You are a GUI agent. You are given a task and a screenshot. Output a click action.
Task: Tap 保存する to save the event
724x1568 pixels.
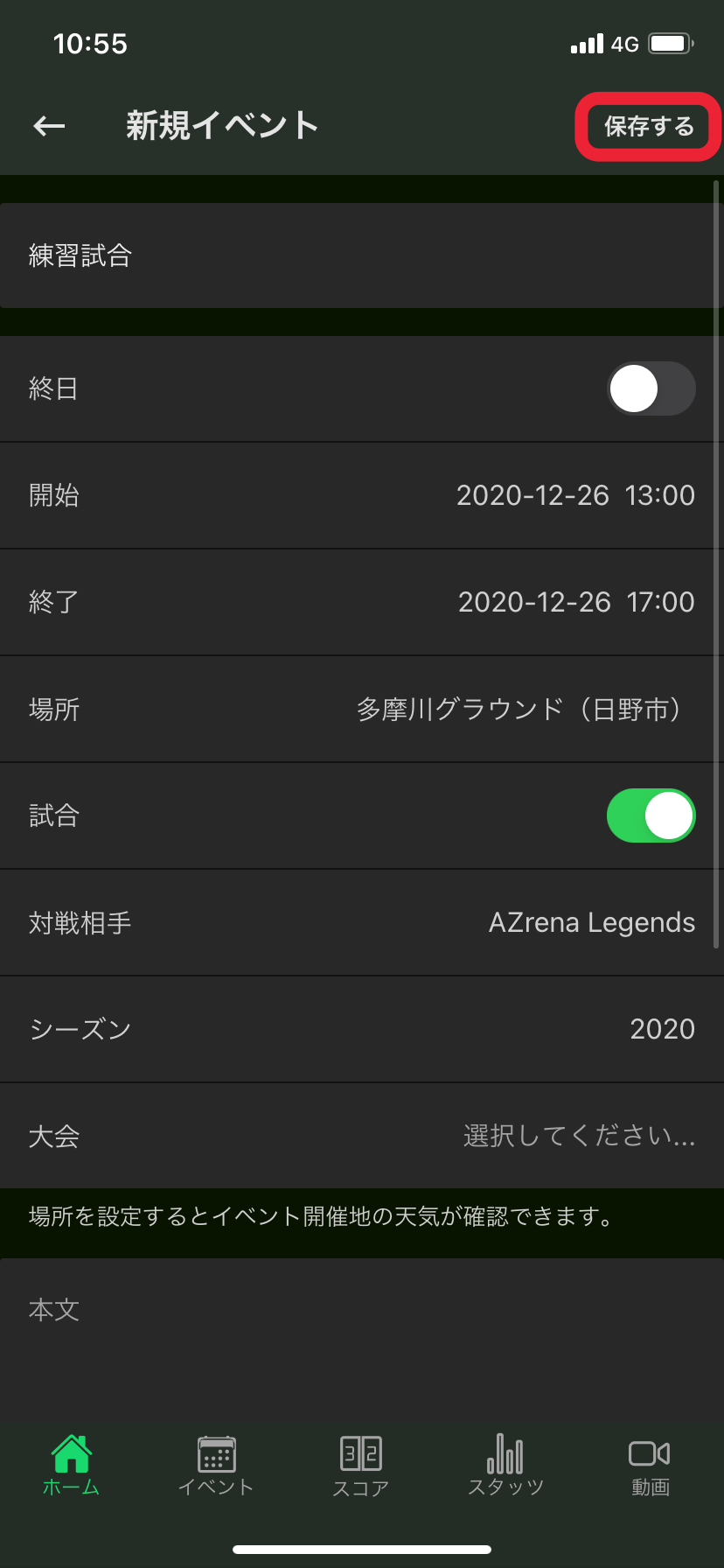pos(649,127)
